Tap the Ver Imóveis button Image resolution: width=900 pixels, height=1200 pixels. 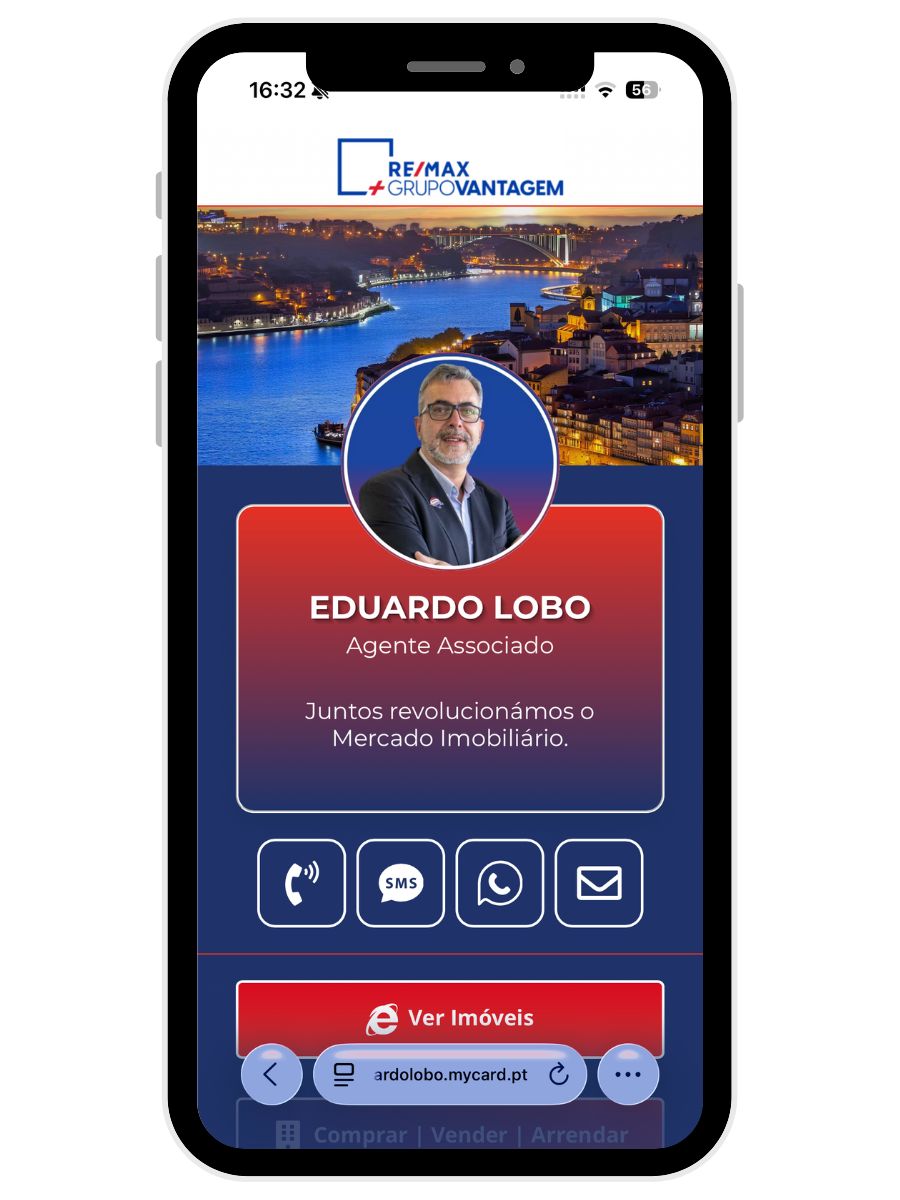(x=450, y=1018)
